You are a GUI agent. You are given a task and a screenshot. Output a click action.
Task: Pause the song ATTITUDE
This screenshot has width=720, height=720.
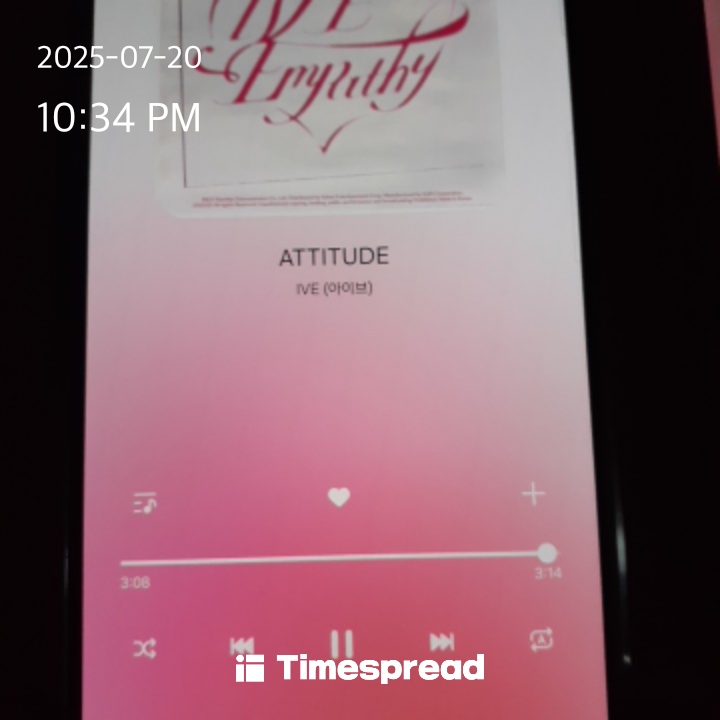tap(341, 644)
